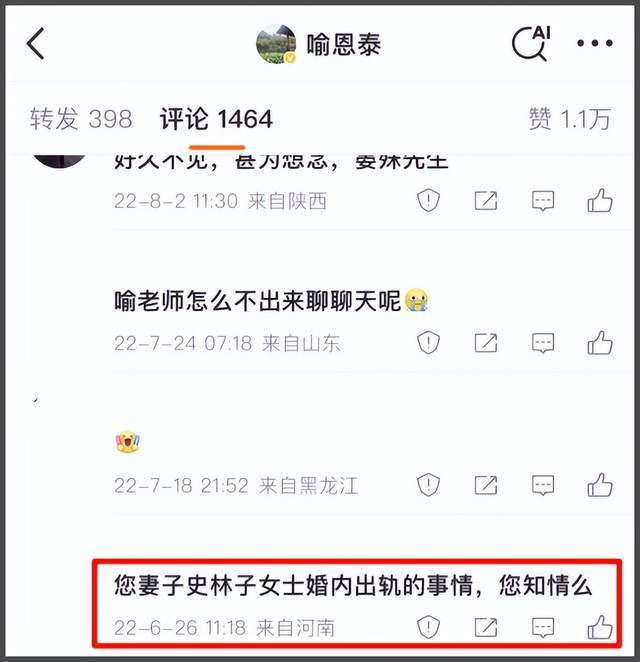Reply to the 22-8-2 comment from 陕西
Screen dimensions: 640x662
(x=543, y=201)
